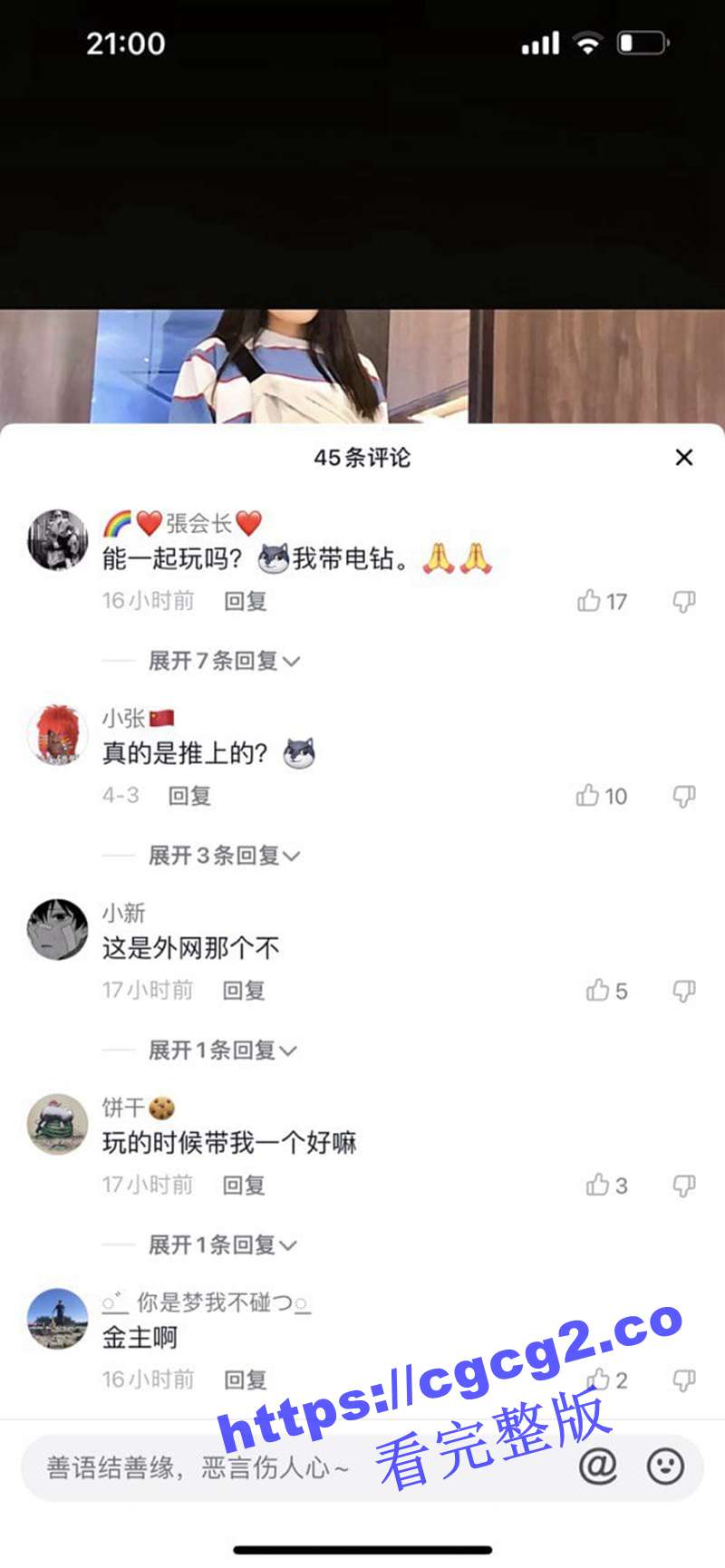Dislike 張会长's comment
Image resolution: width=725 pixels, height=1568 pixels.
[684, 601]
